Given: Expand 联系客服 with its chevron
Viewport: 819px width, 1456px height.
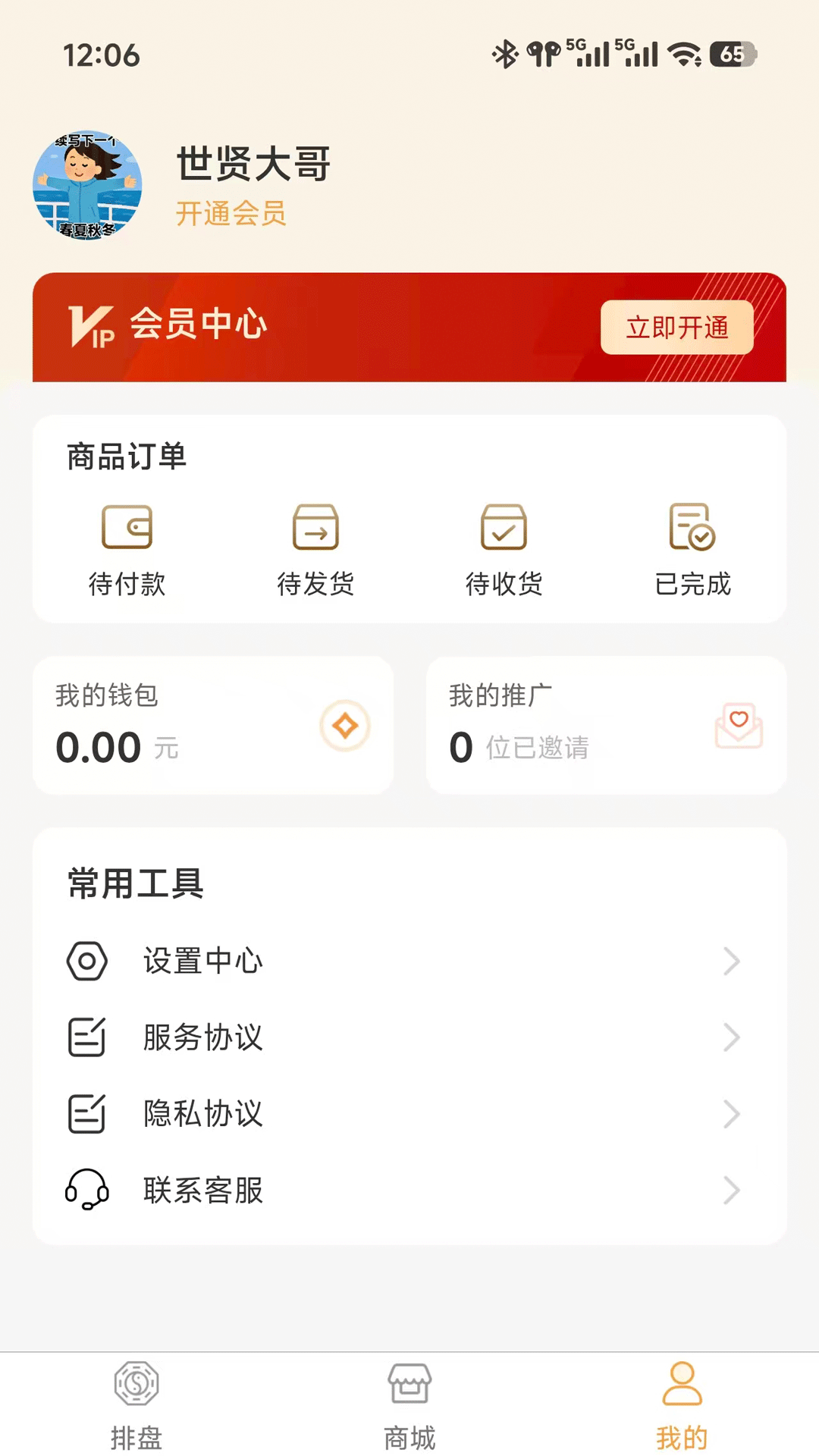Looking at the screenshot, I should tap(730, 1191).
